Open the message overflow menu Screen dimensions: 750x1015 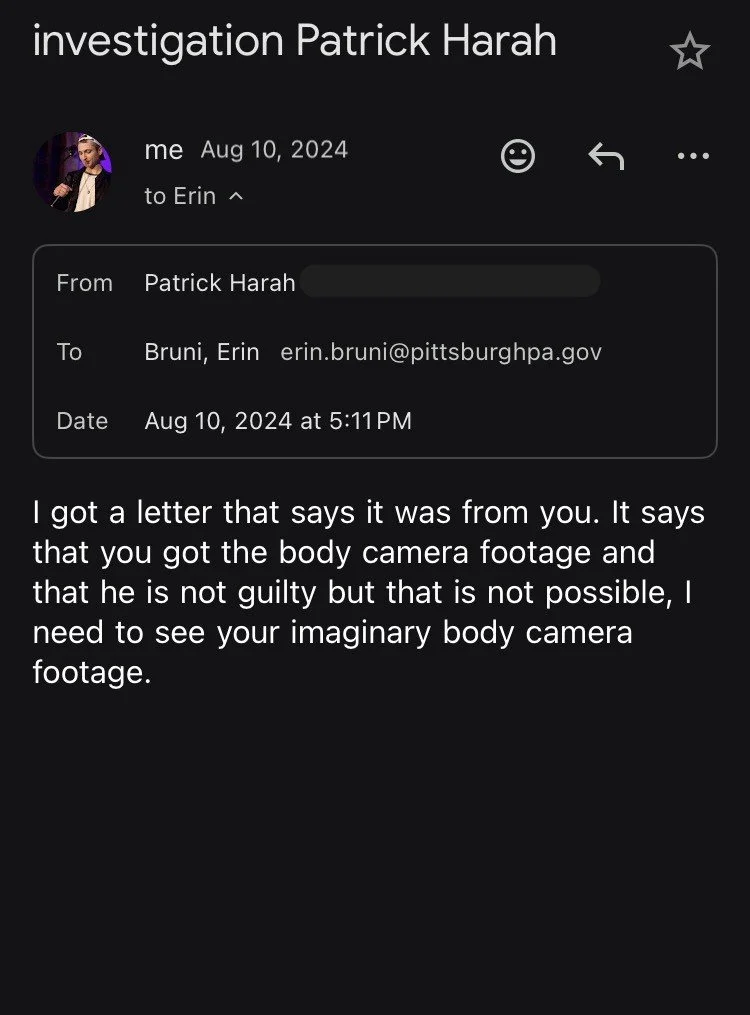tap(693, 156)
